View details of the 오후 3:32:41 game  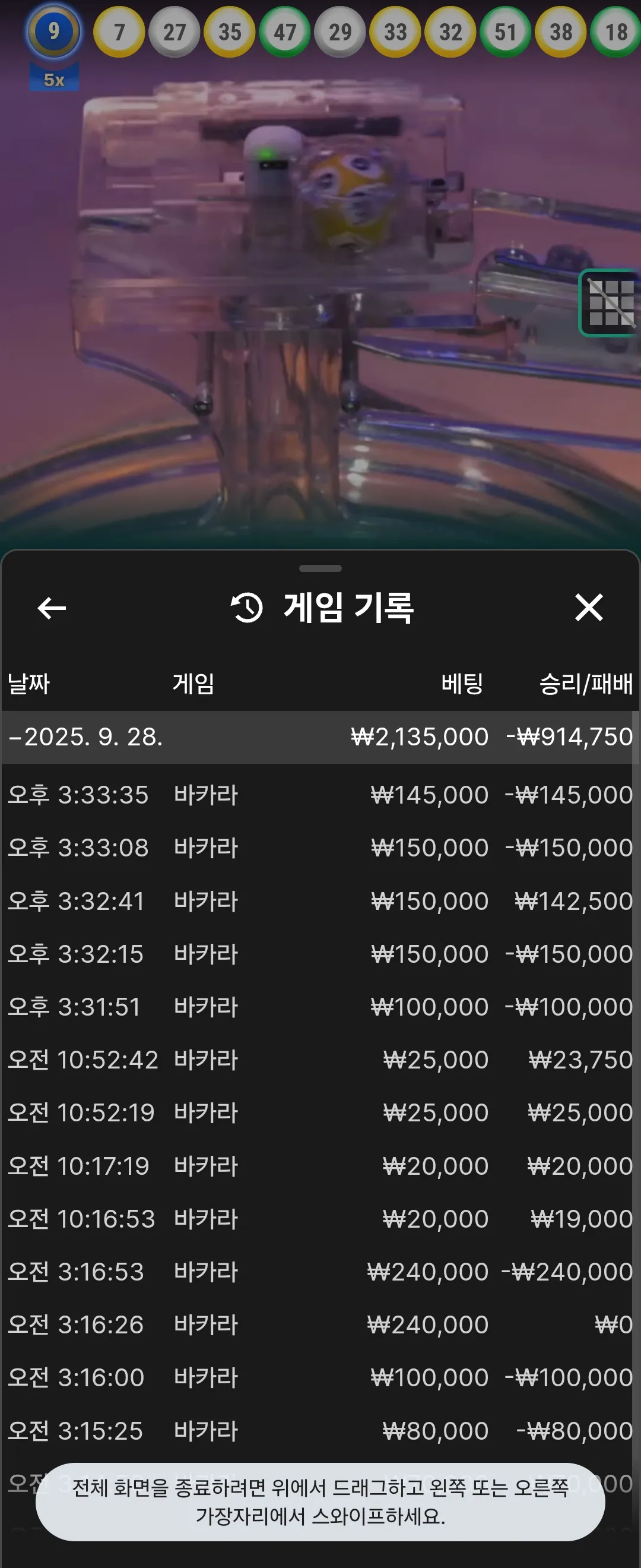[320, 901]
